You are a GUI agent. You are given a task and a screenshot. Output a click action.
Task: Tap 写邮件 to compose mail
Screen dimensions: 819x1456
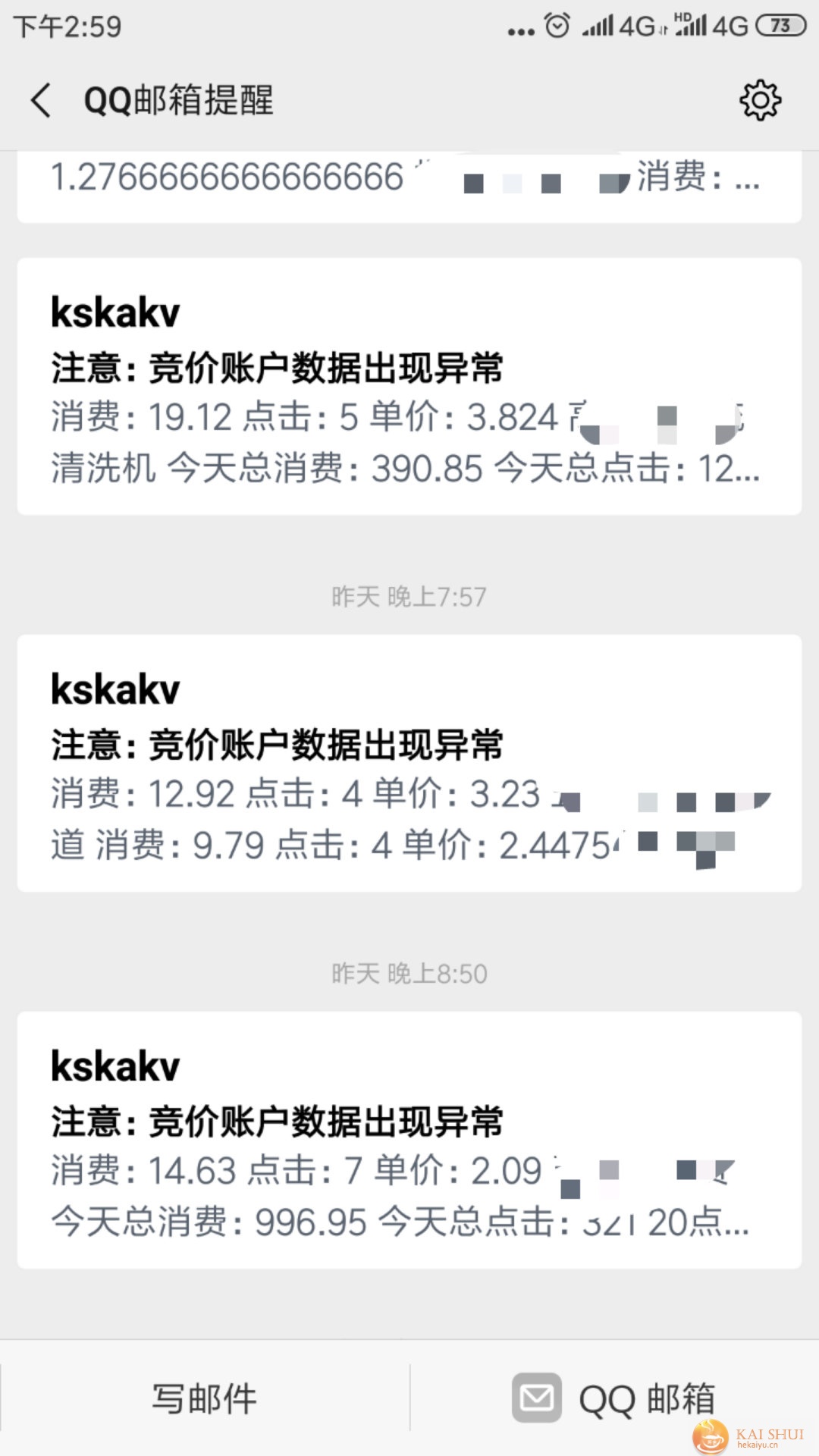pos(205,1398)
